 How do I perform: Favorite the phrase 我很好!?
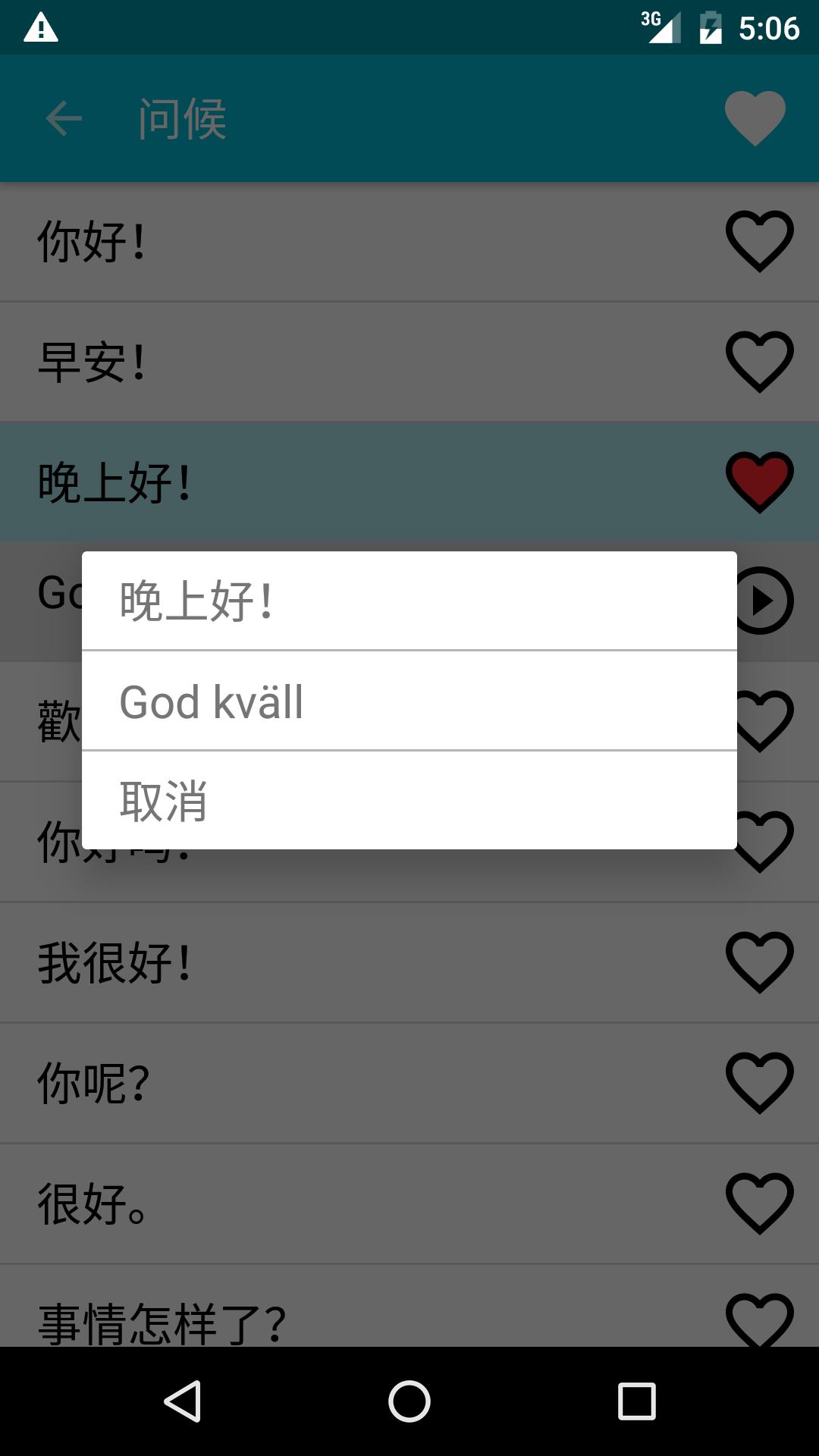(x=759, y=962)
